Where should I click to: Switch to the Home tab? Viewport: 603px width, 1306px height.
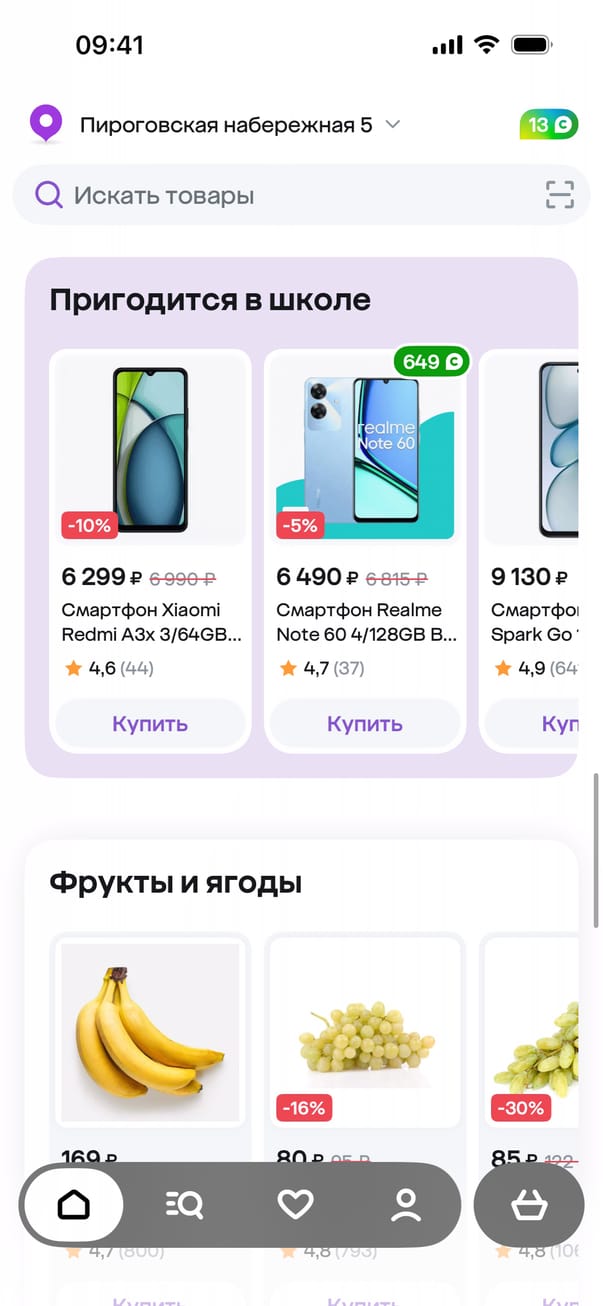[x=74, y=1205]
